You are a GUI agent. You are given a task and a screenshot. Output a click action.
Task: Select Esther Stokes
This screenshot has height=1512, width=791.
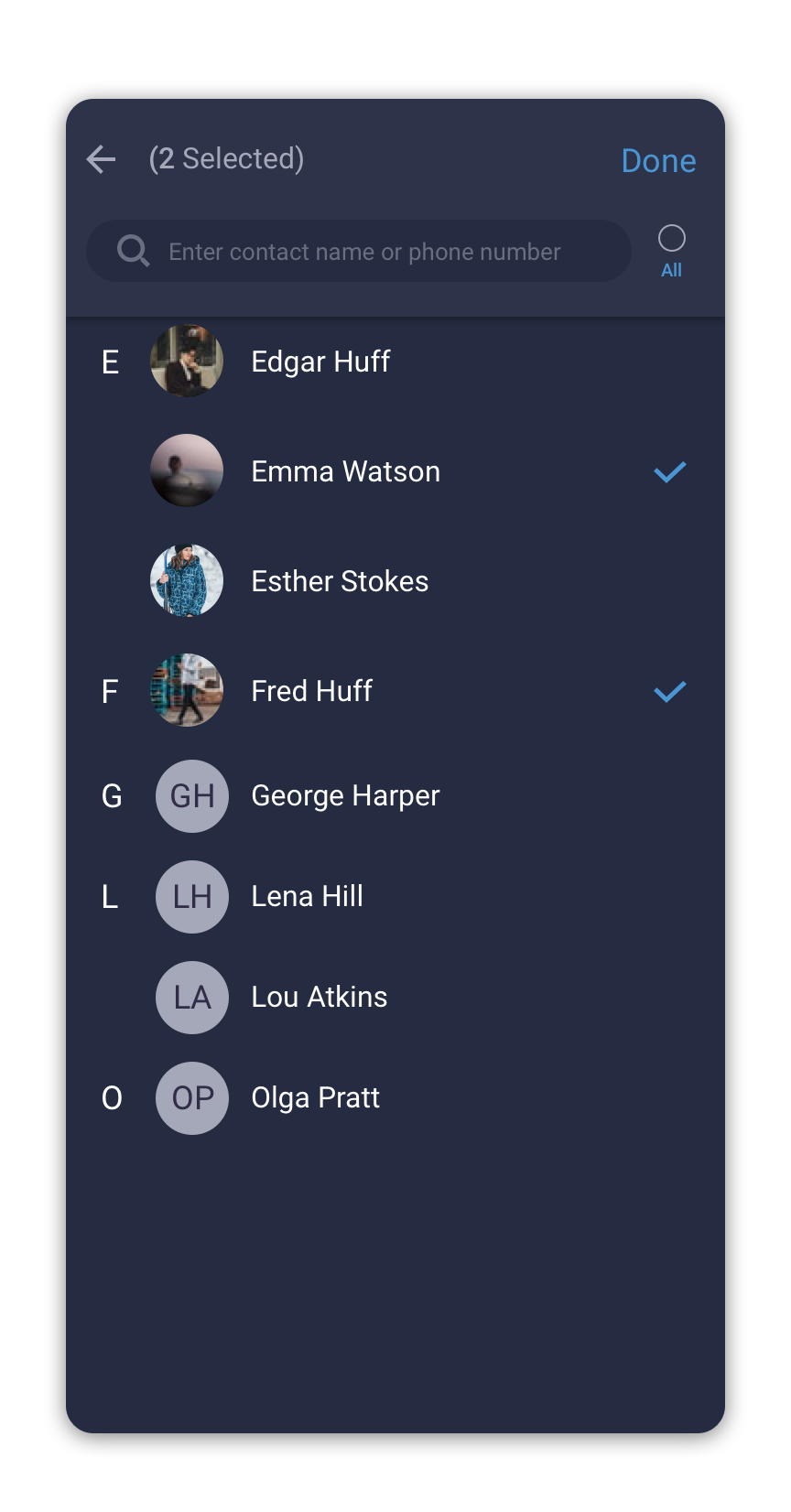(395, 581)
